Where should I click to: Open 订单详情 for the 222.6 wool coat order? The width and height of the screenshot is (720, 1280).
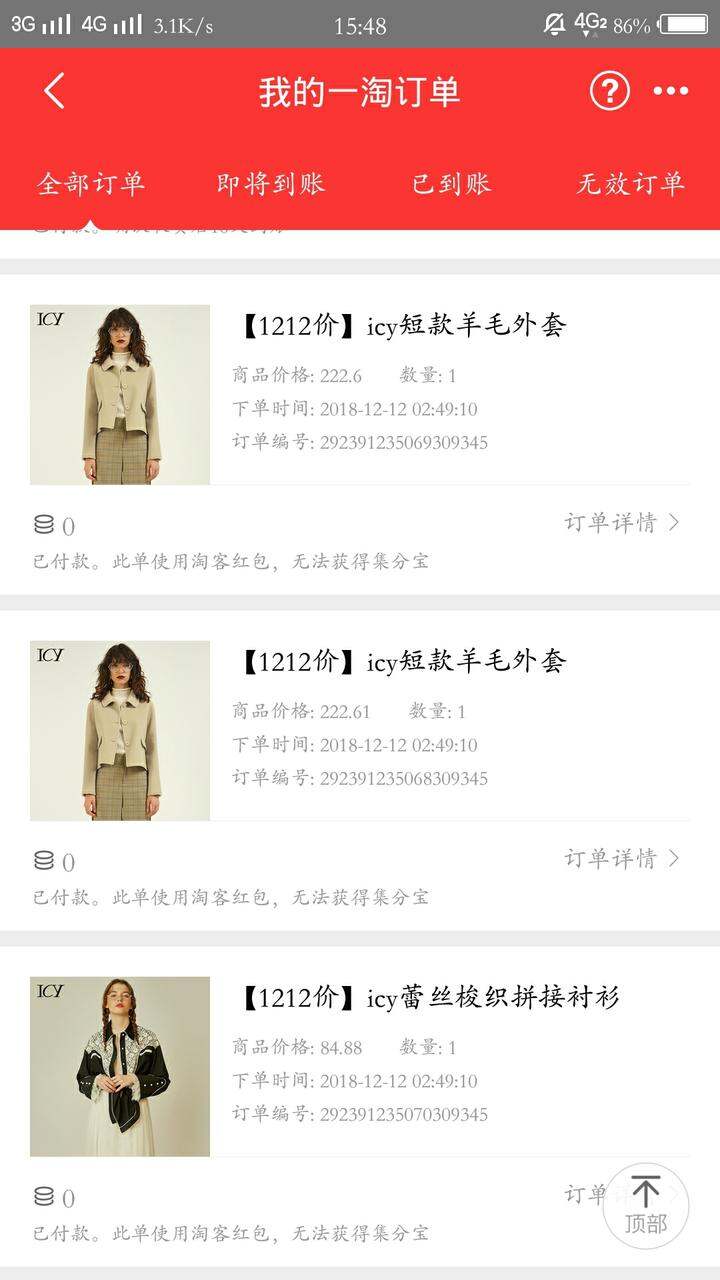click(622, 522)
